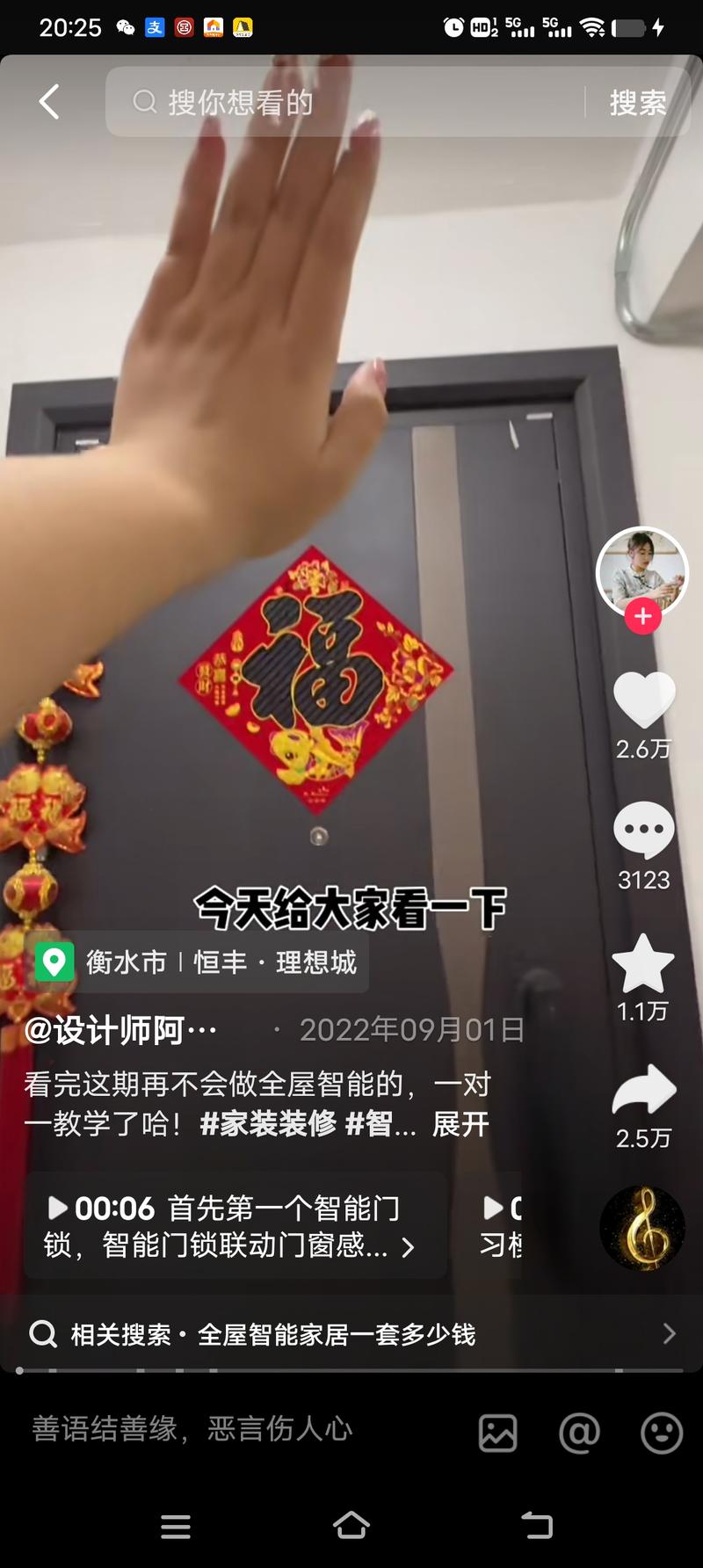This screenshot has width=703, height=1568.
Task: Expand the caption with 展开
Action: coord(460,1124)
